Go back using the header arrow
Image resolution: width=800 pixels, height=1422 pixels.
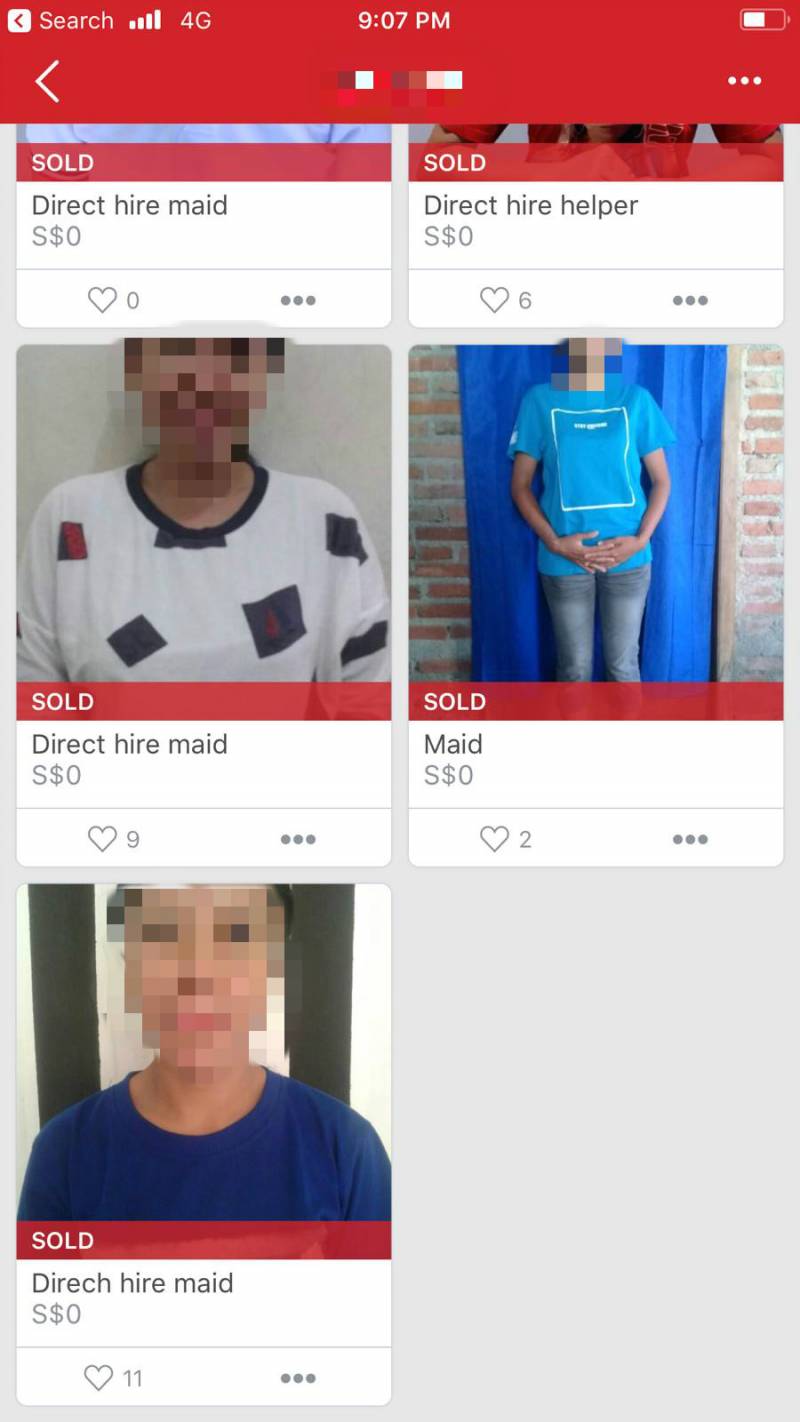click(47, 81)
